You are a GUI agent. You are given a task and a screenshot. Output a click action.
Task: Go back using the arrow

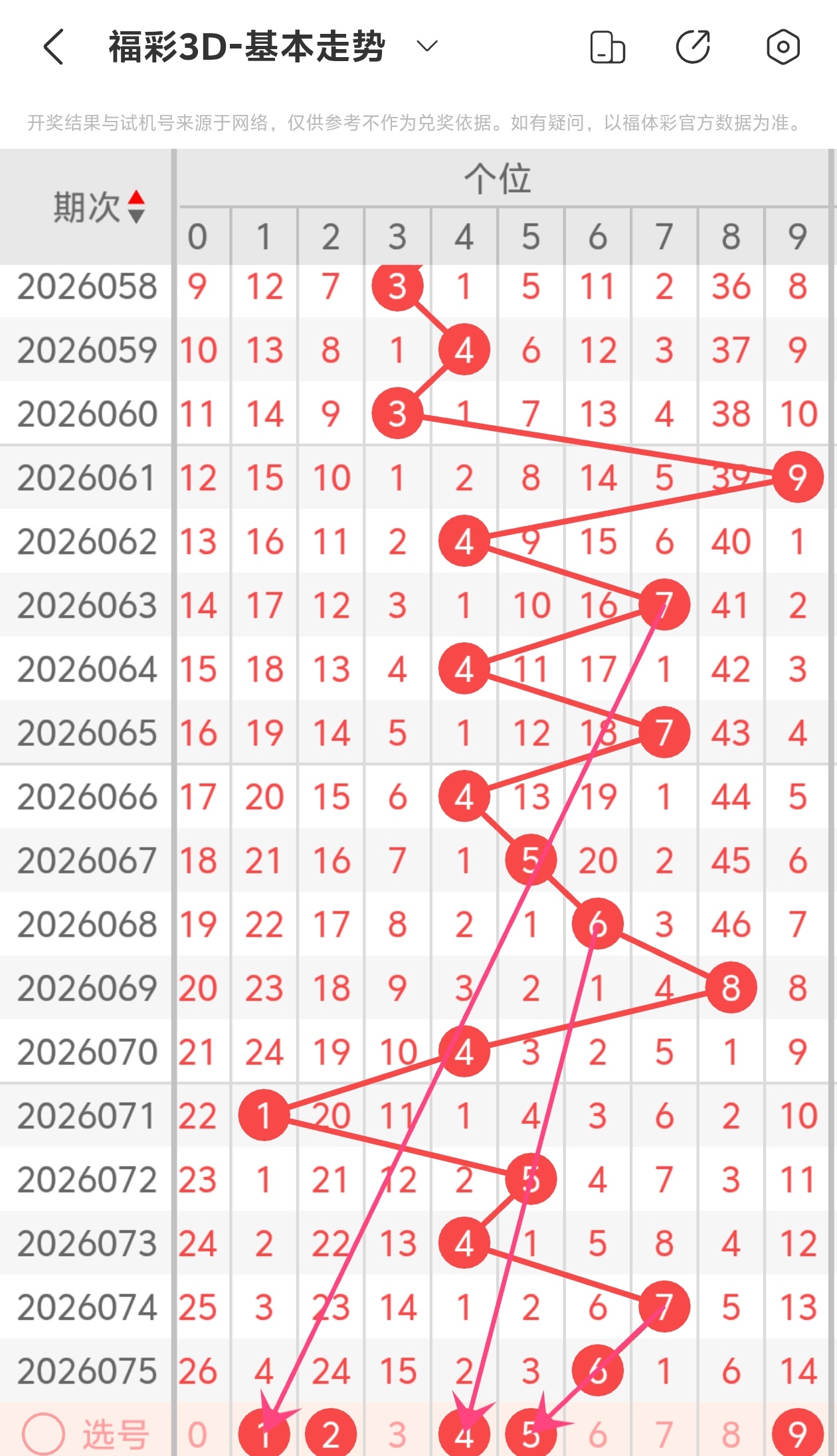pos(53,47)
